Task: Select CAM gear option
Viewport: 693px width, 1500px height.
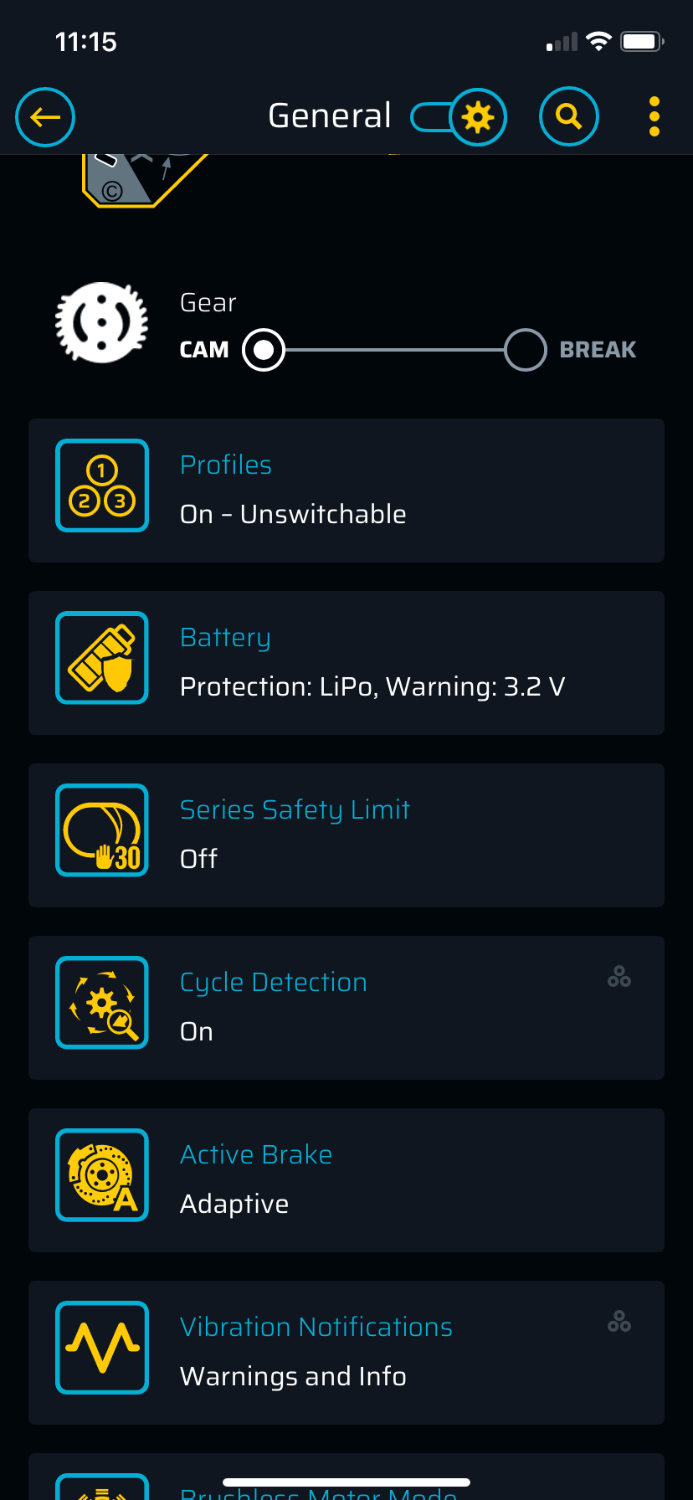Action: pyautogui.click(x=264, y=350)
